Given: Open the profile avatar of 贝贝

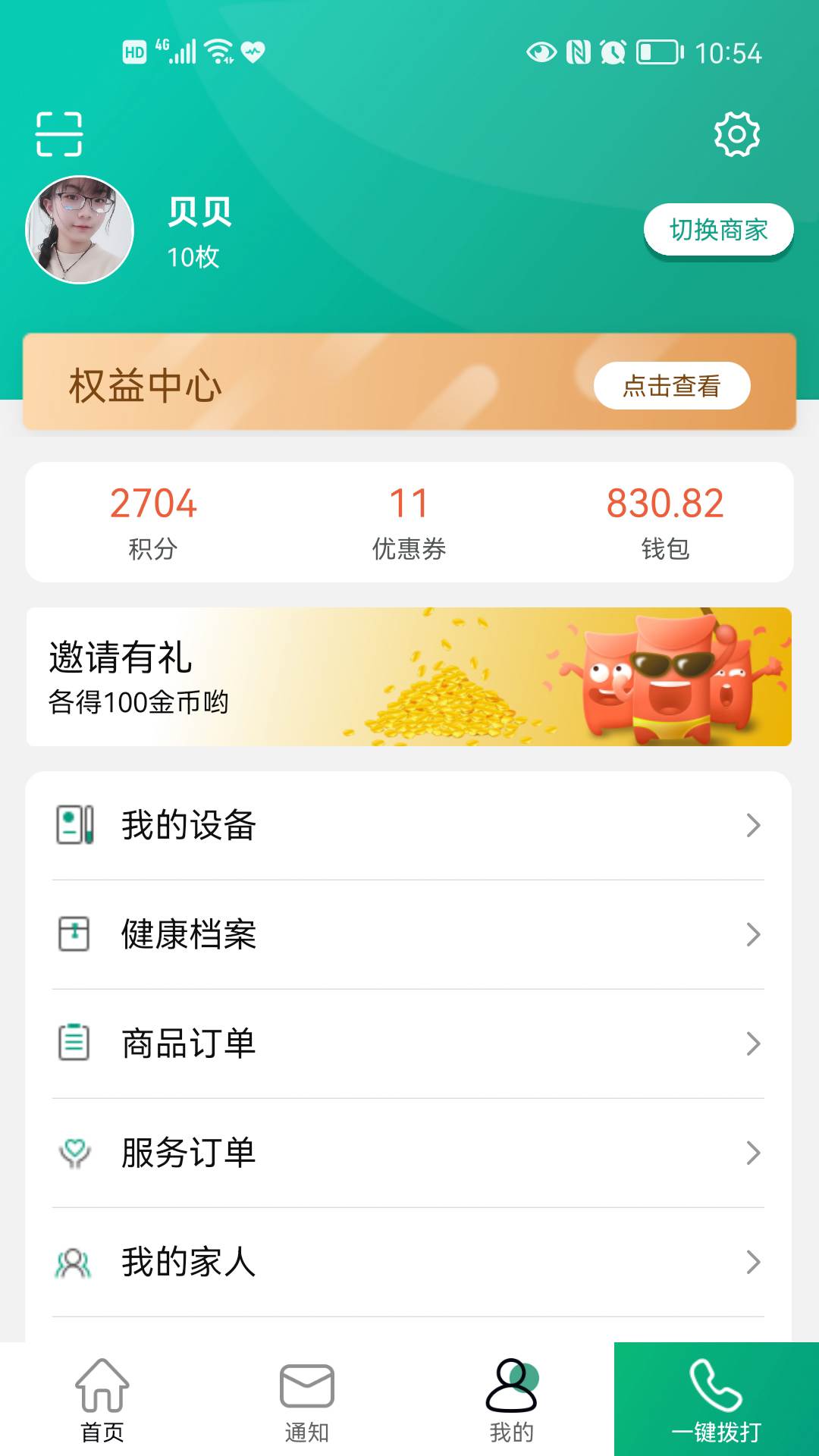Looking at the screenshot, I should pos(80,230).
